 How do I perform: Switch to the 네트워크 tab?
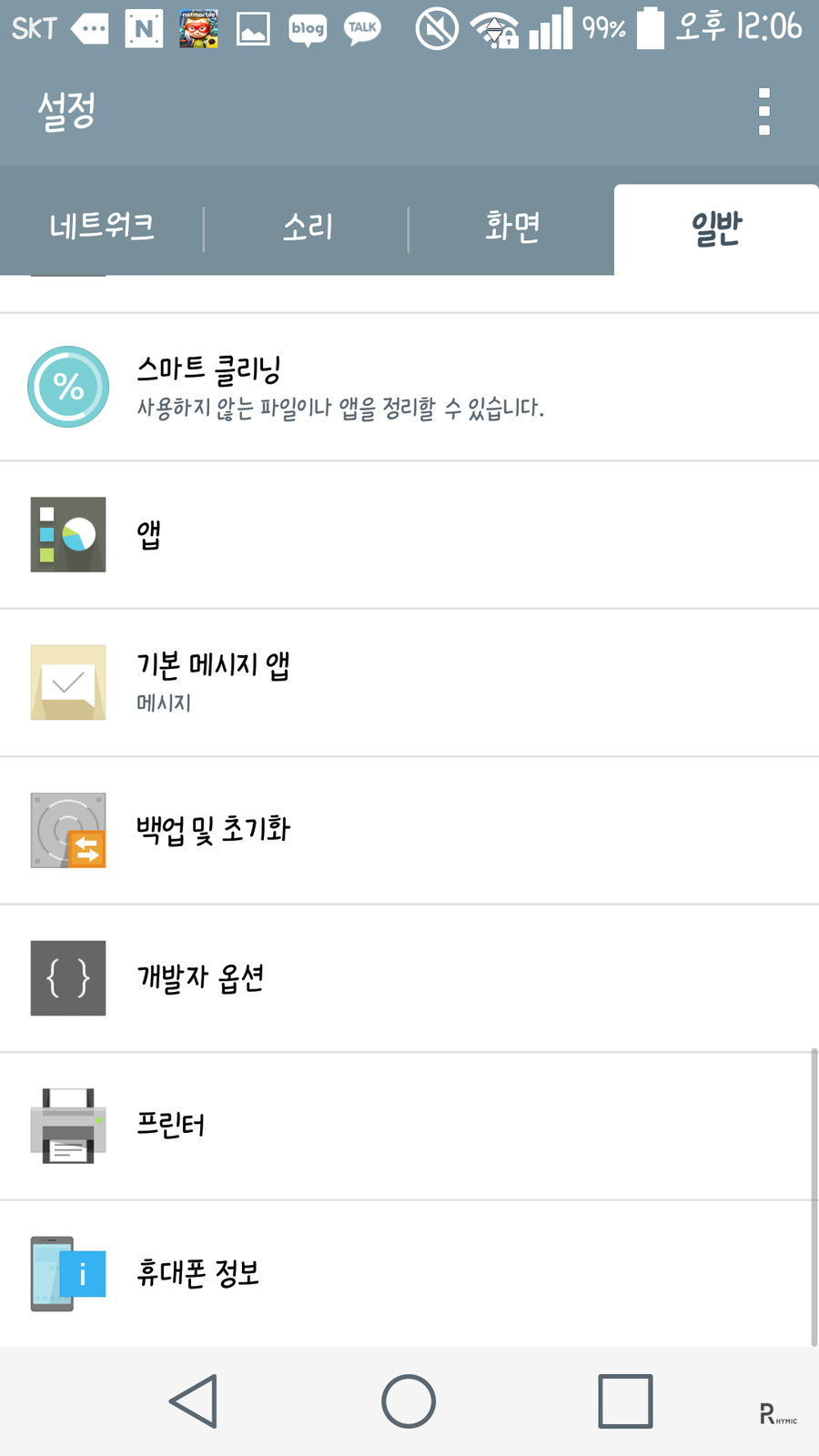[x=102, y=227]
